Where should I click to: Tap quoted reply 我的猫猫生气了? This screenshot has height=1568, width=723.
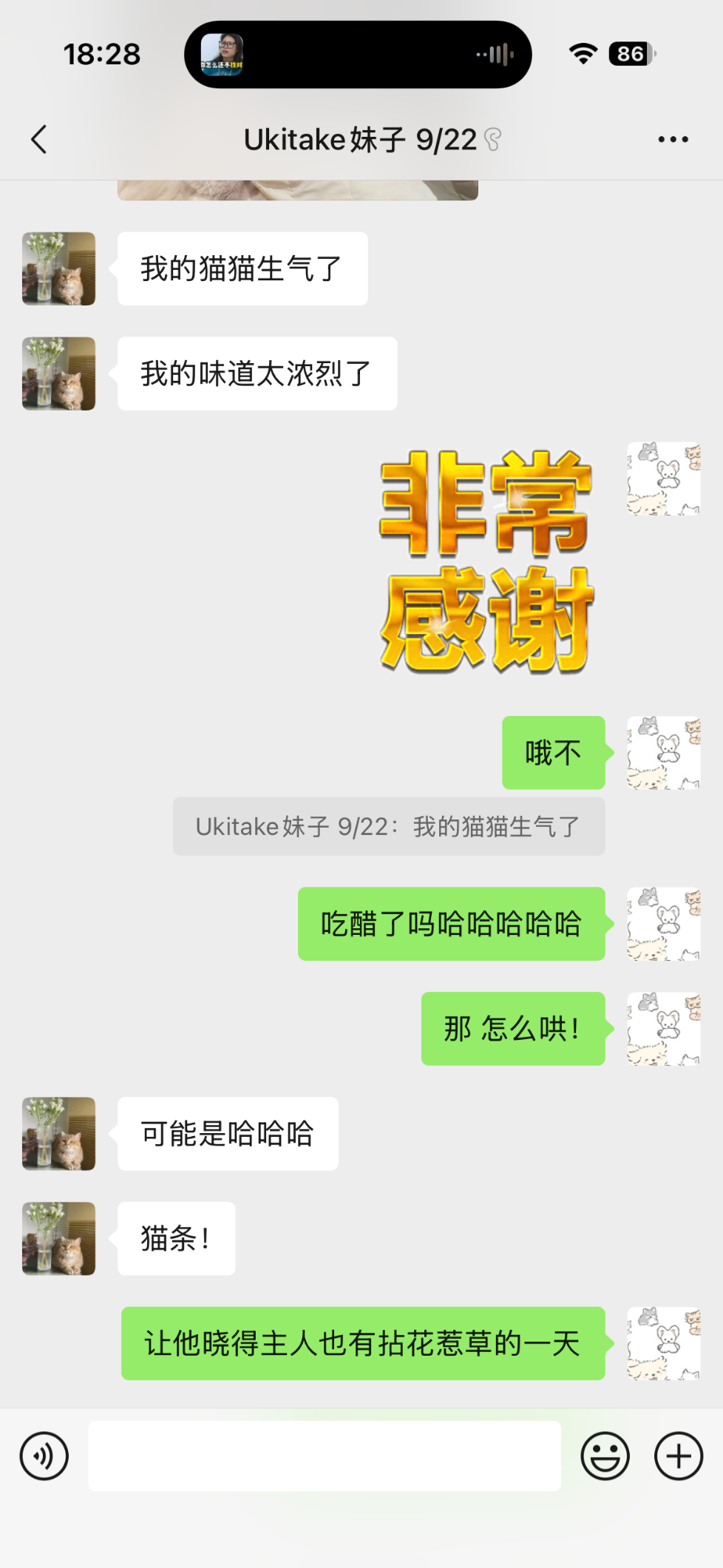388,827
